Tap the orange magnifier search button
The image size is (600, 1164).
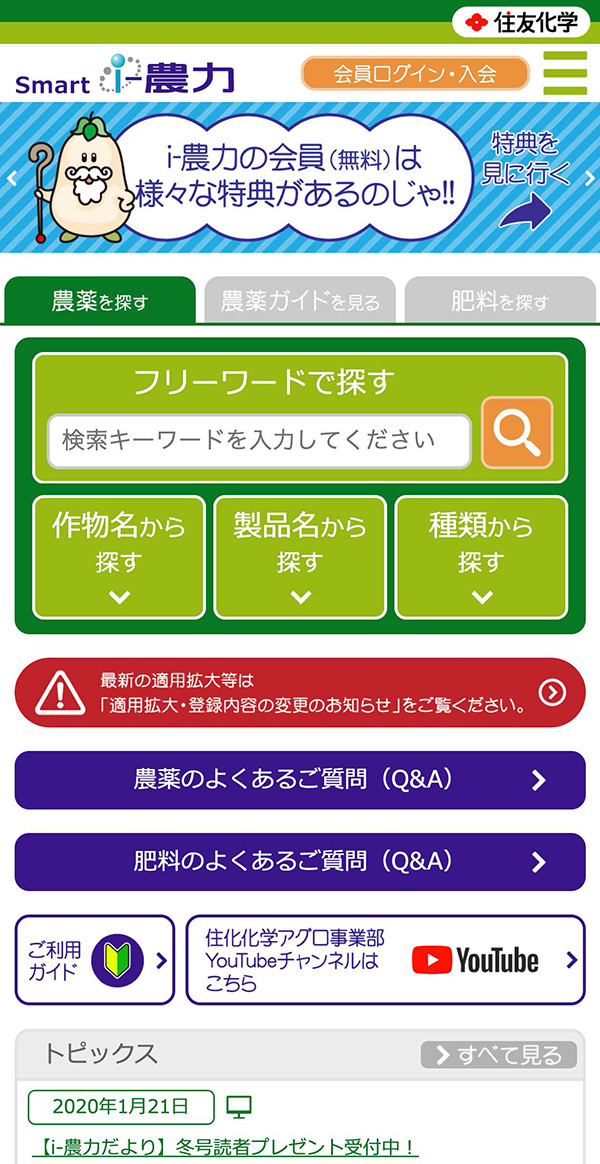[x=517, y=433]
